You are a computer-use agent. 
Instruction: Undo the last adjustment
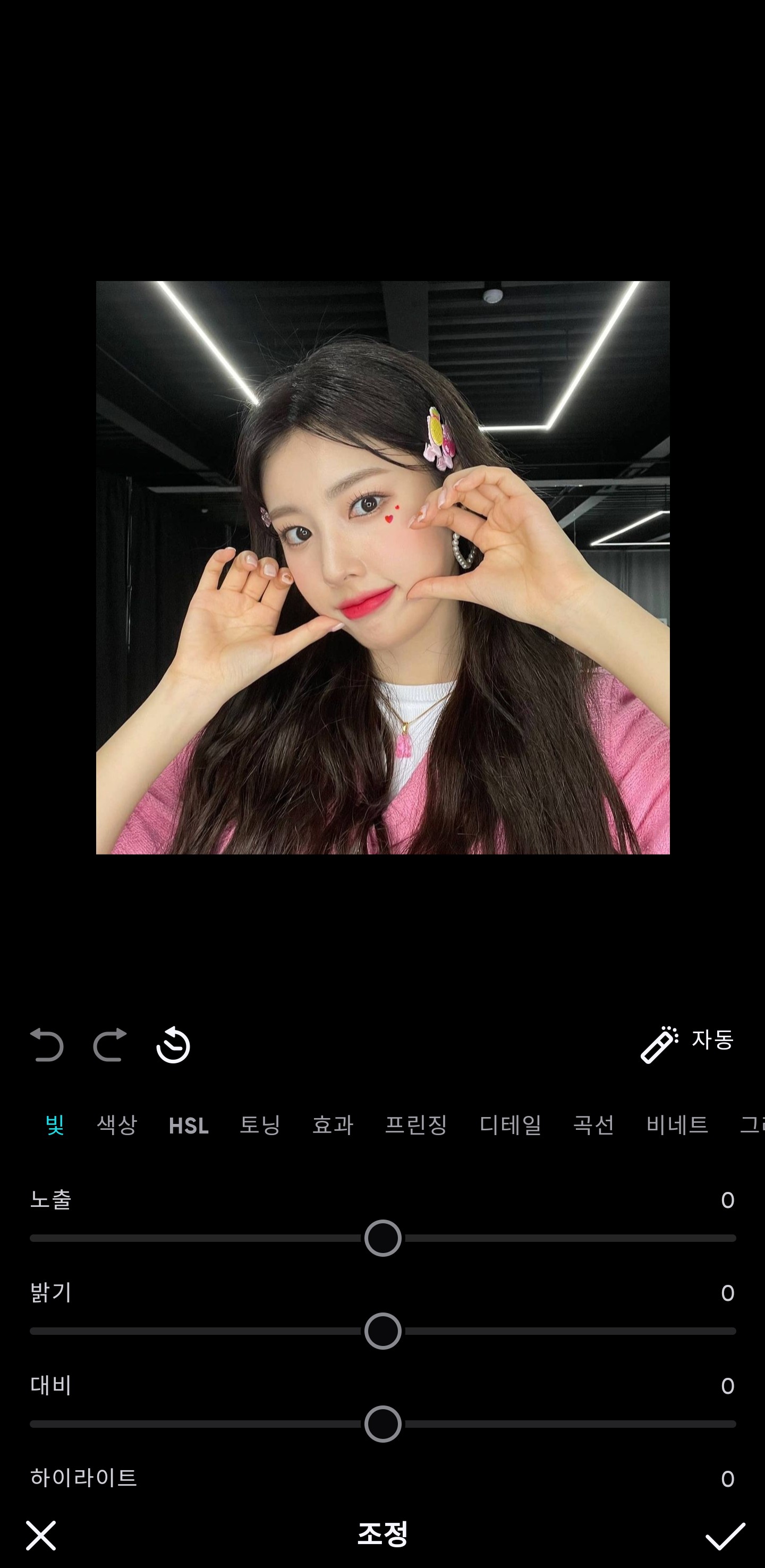[x=47, y=1044]
